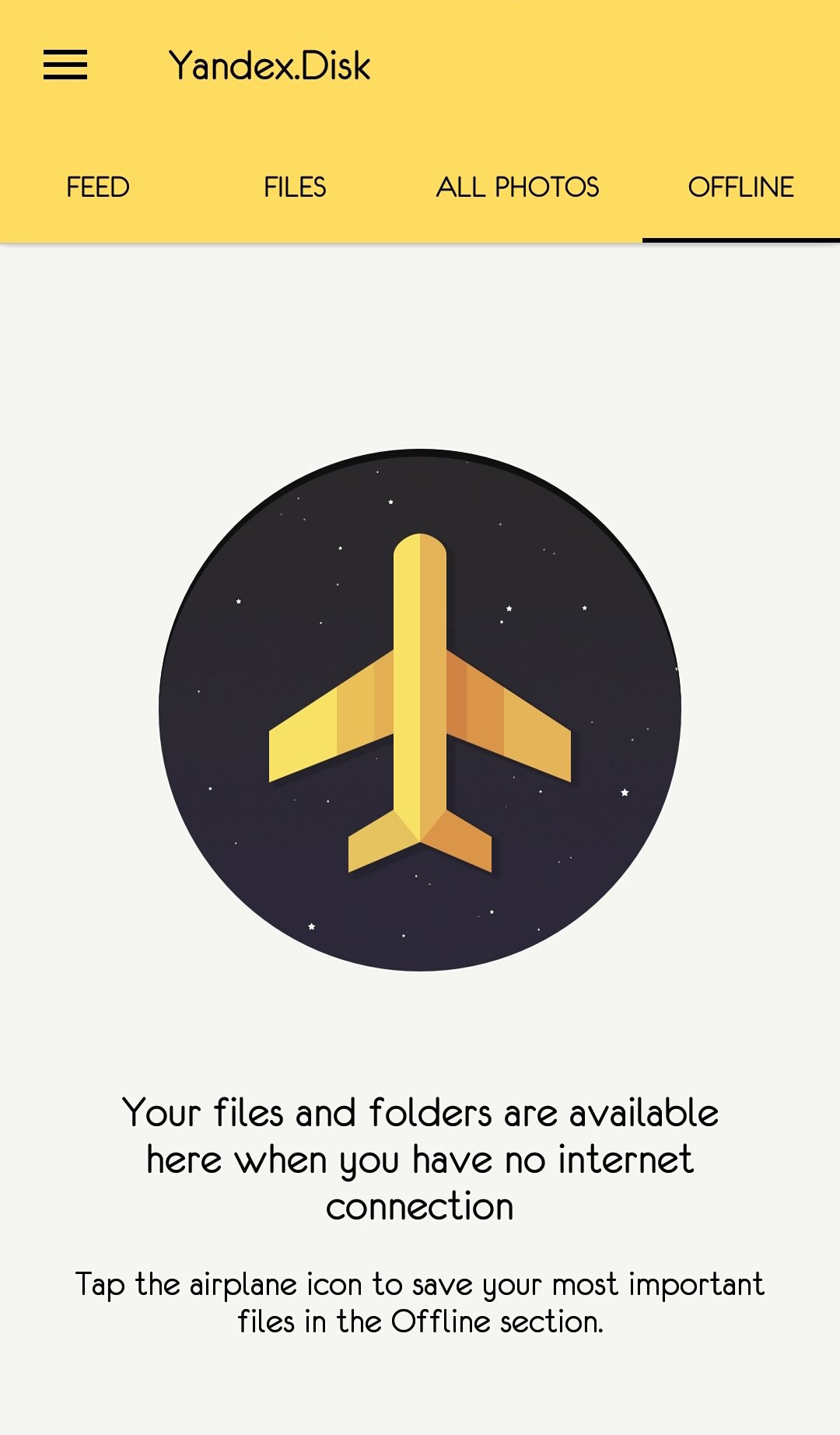Viewport: 840px width, 1435px height.
Task: Go to the Files tab
Action: (x=295, y=187)
